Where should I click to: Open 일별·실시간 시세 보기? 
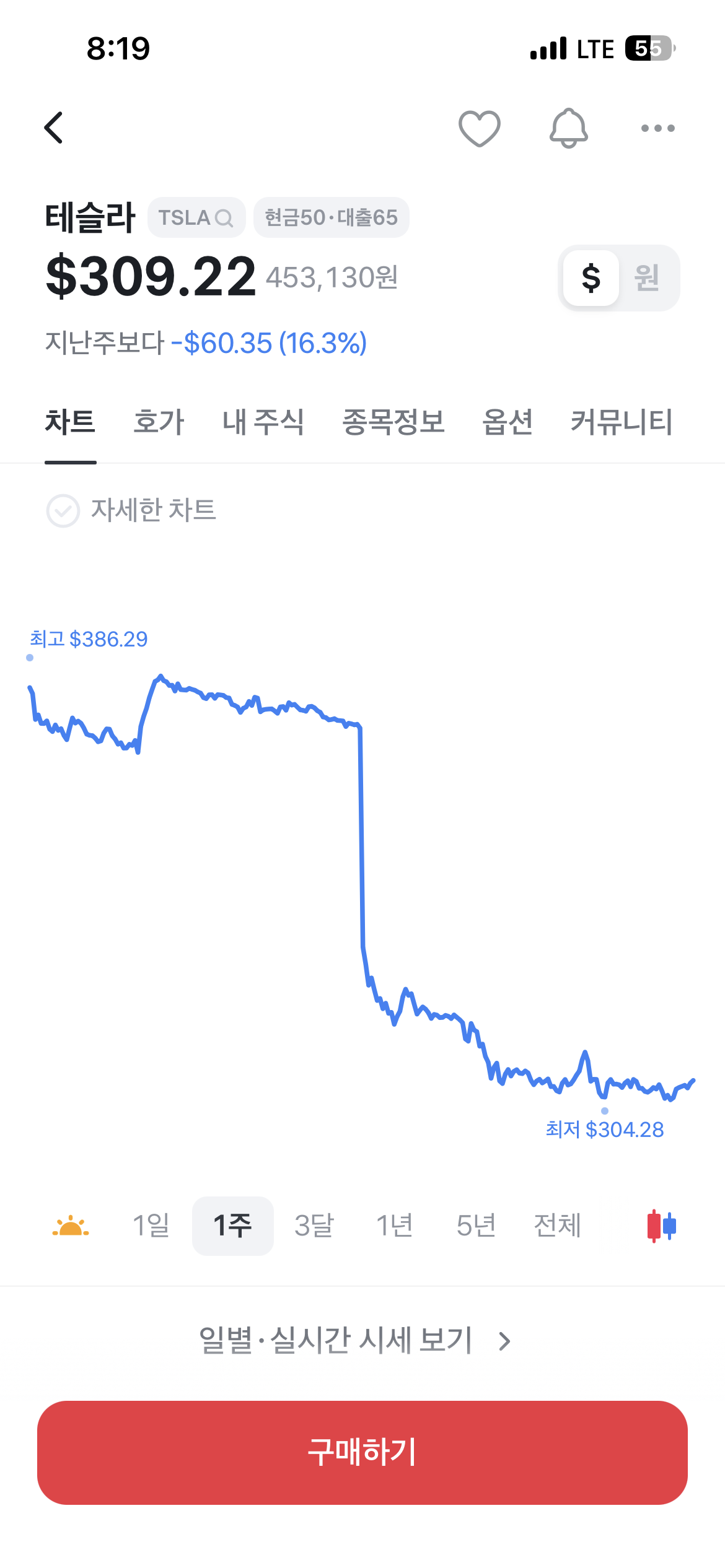click(x=354, y=1341)
